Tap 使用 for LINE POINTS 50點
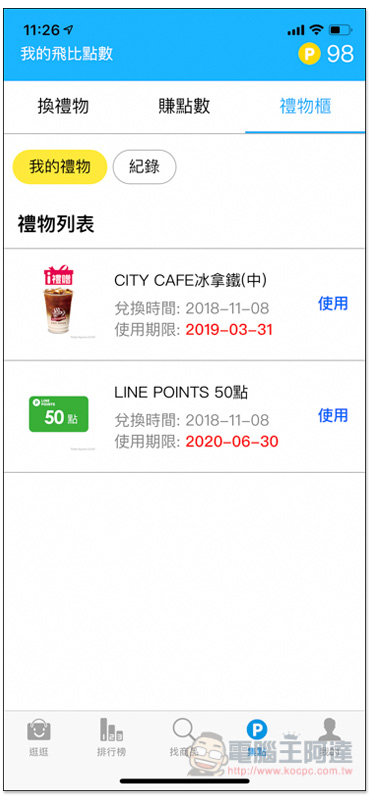 click(x=333, y=415)
